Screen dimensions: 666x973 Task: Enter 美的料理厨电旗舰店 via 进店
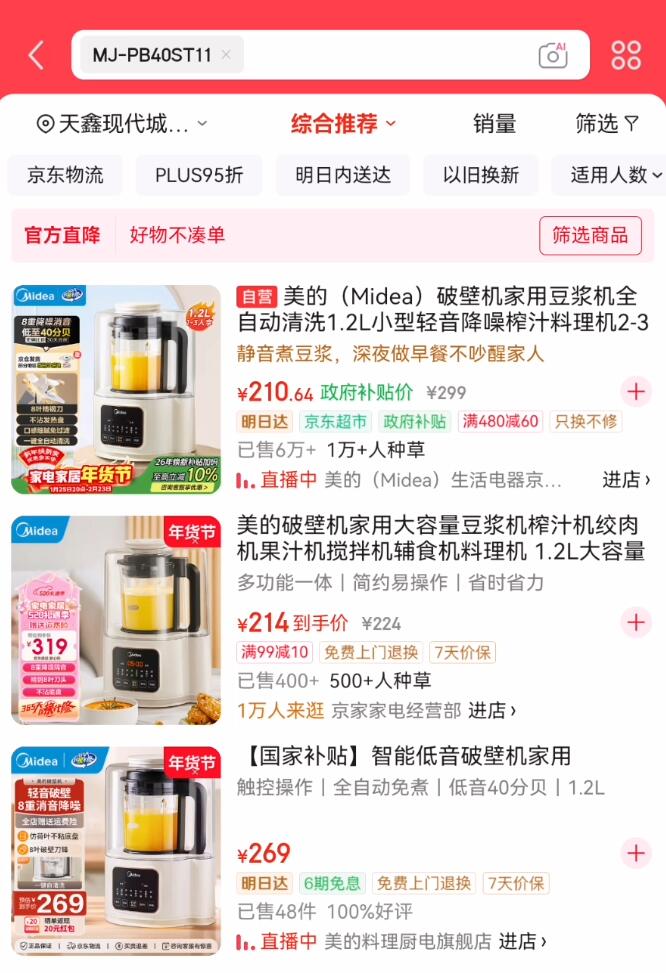[x=522, y=941]
